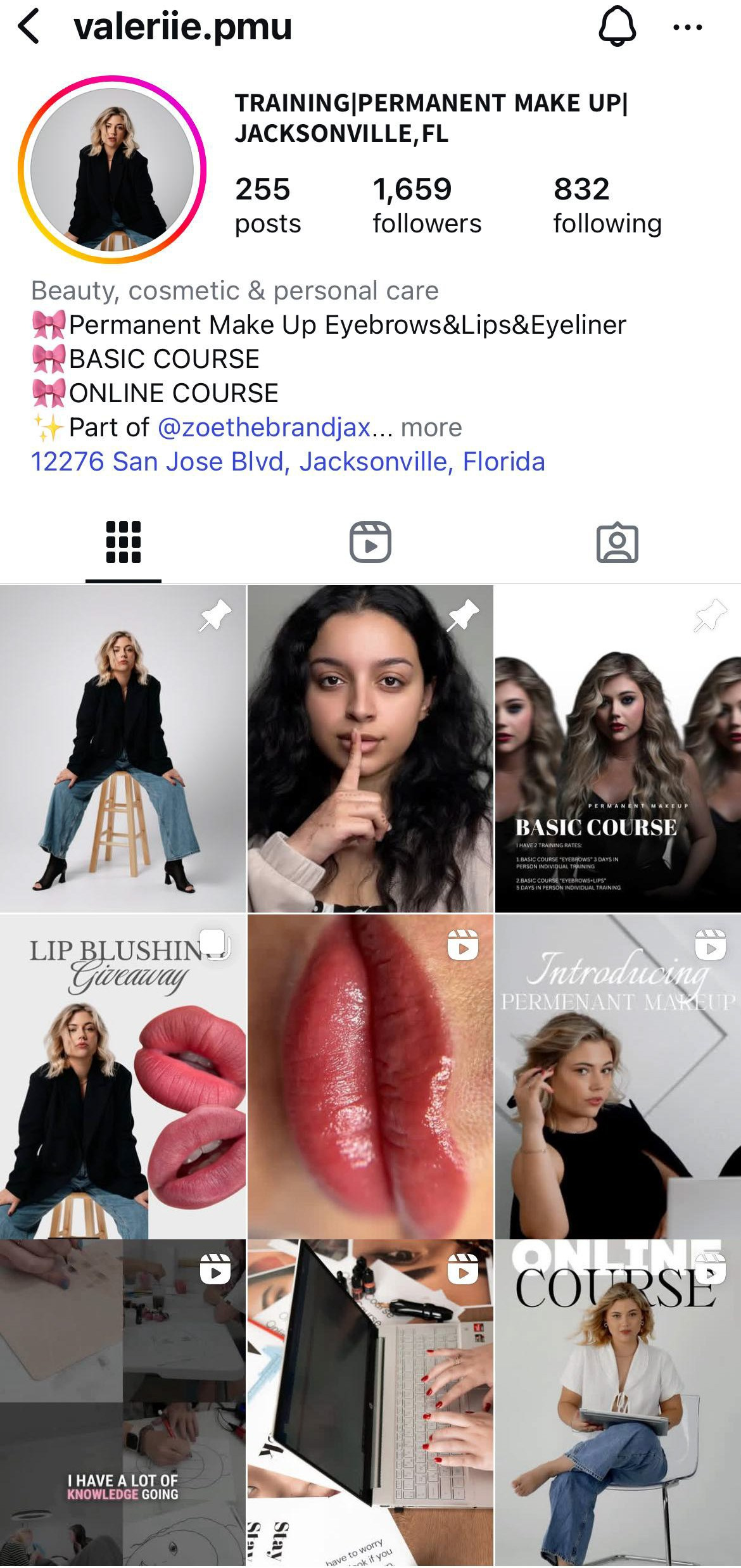The width and height of the screenshot is (741, 1568).
Task: Switch to the posts grid tab
Action: point(123,543)
